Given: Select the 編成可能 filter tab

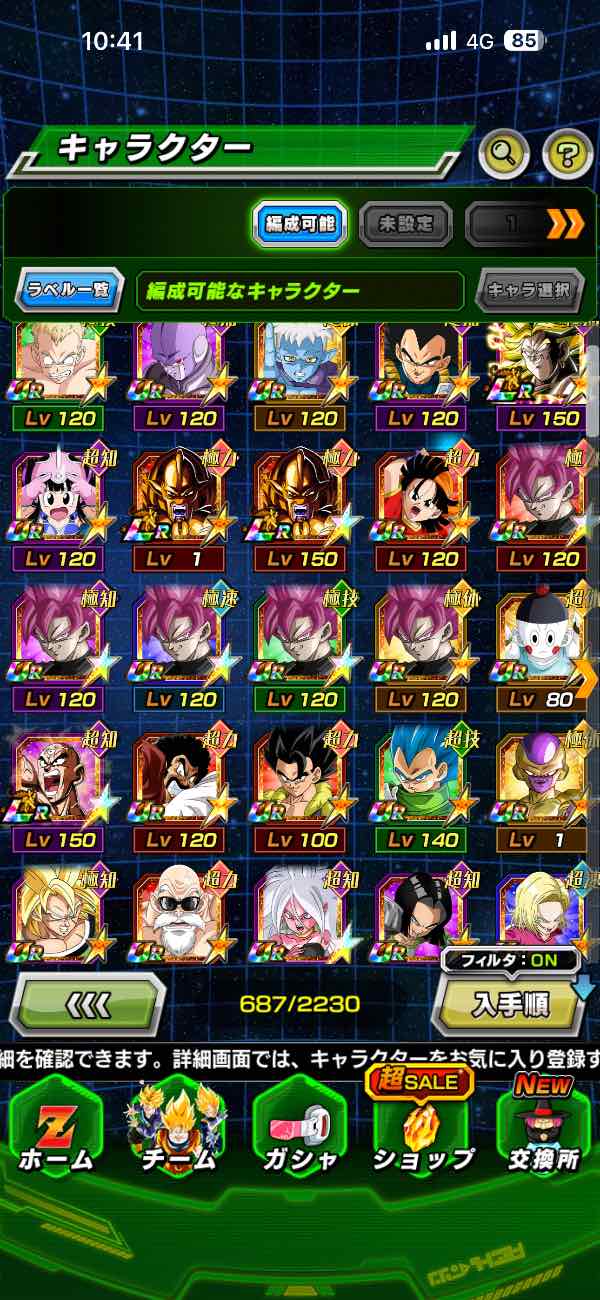Looking at the screenshot, I should [x=300, y=224].
